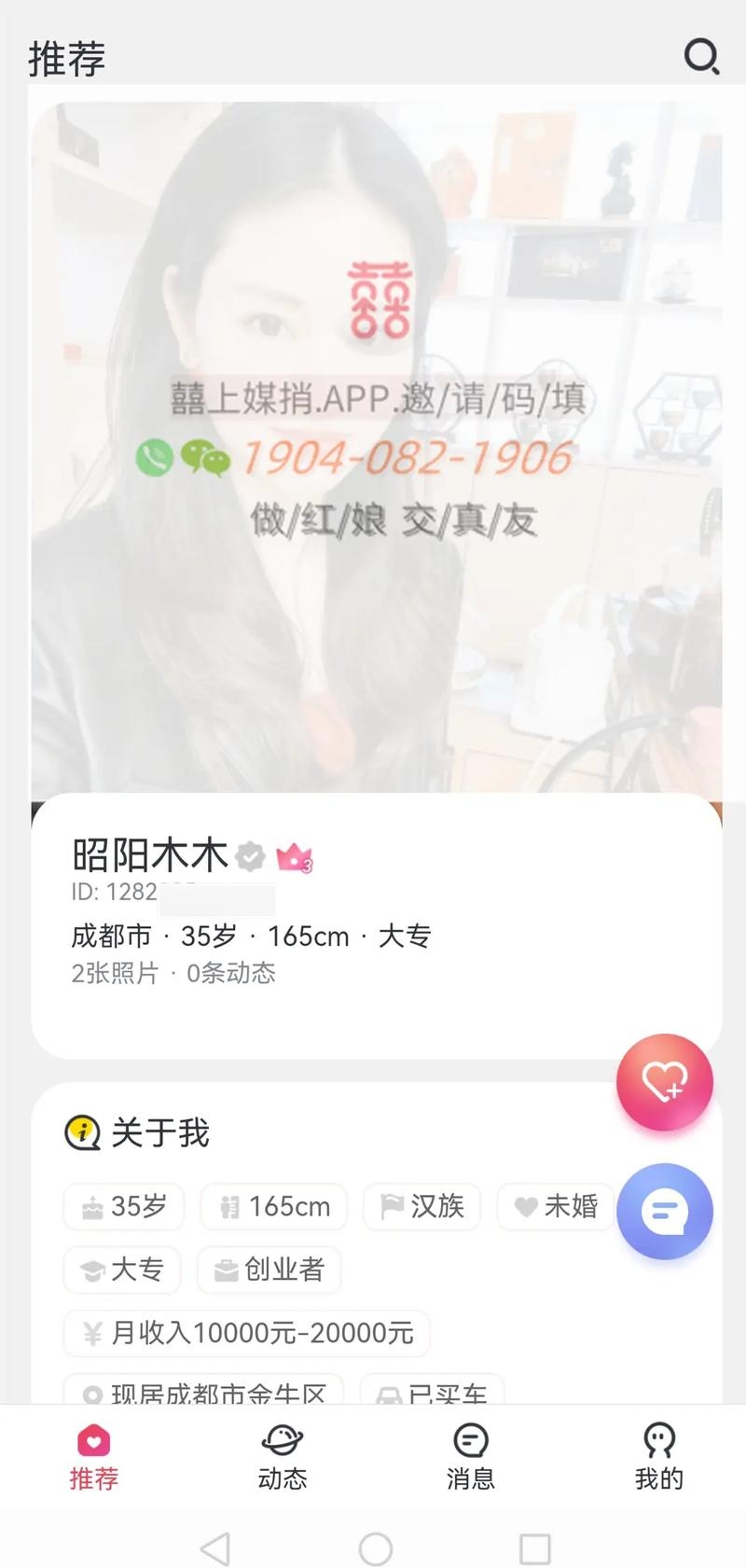This screenshot has width=746, height=1568.
Task: Select the 未婚 marital status tag
Action: [x=555, y=1206]
